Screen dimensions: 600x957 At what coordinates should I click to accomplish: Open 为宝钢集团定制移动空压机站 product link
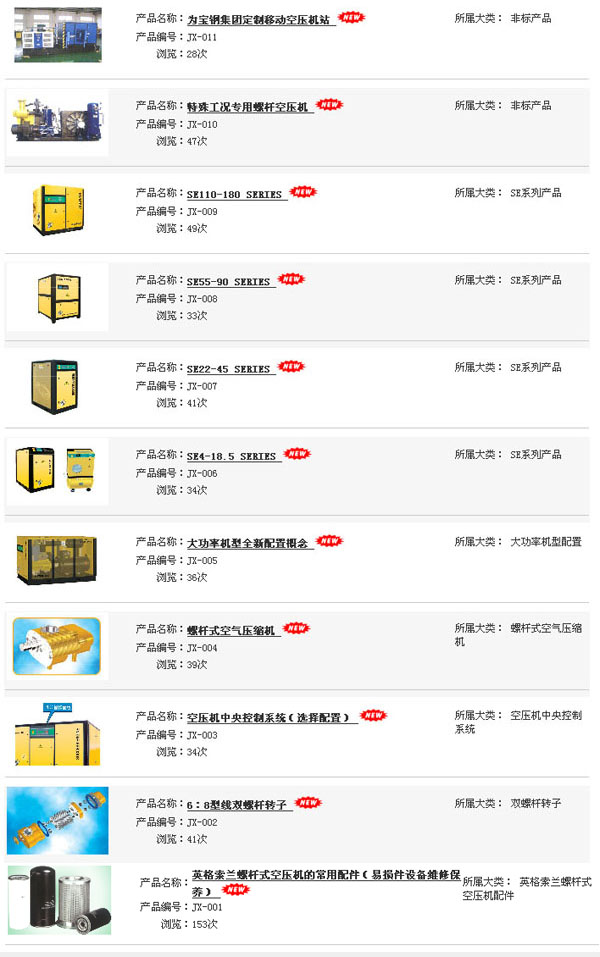pyautogui.click(x=261, y=19)
